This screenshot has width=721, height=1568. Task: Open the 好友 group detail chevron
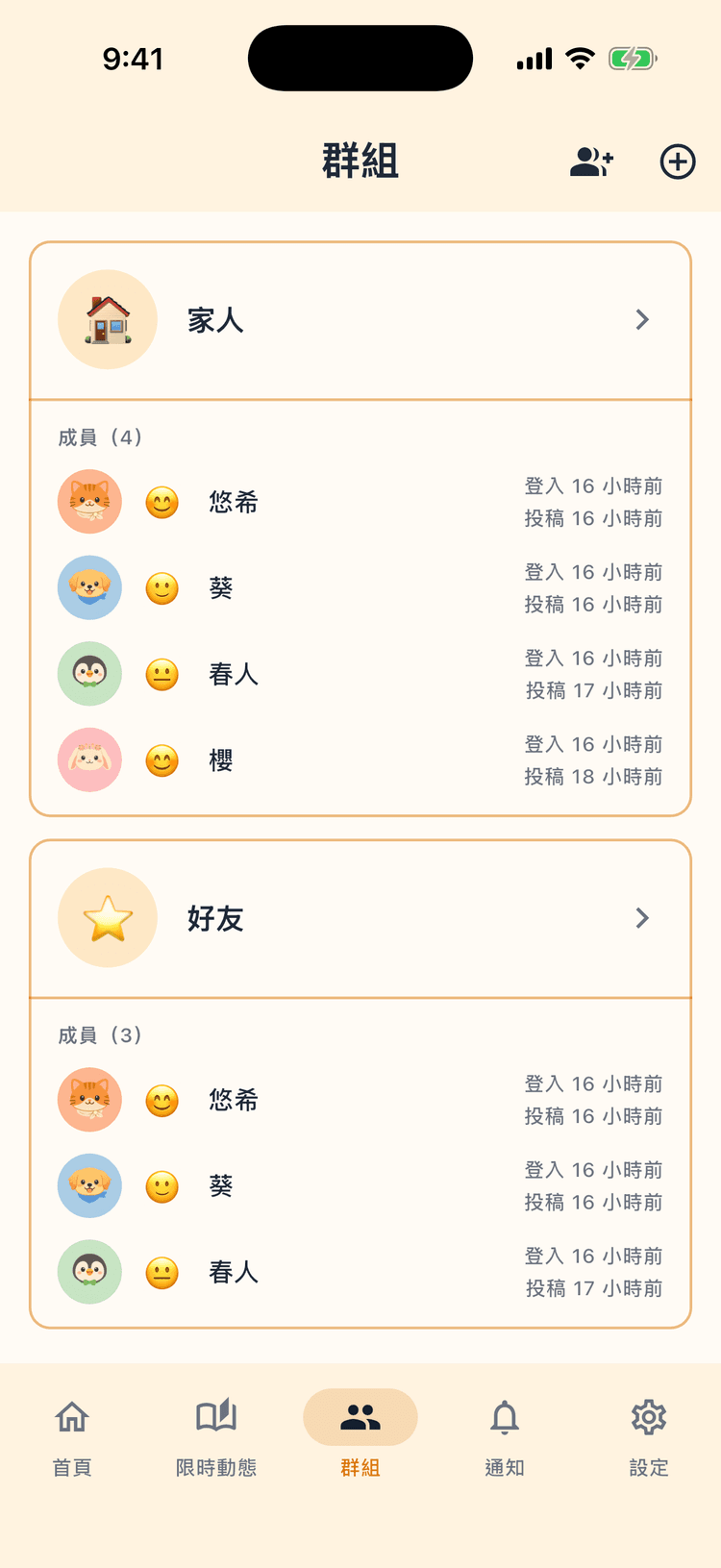[x=642, y=918]
